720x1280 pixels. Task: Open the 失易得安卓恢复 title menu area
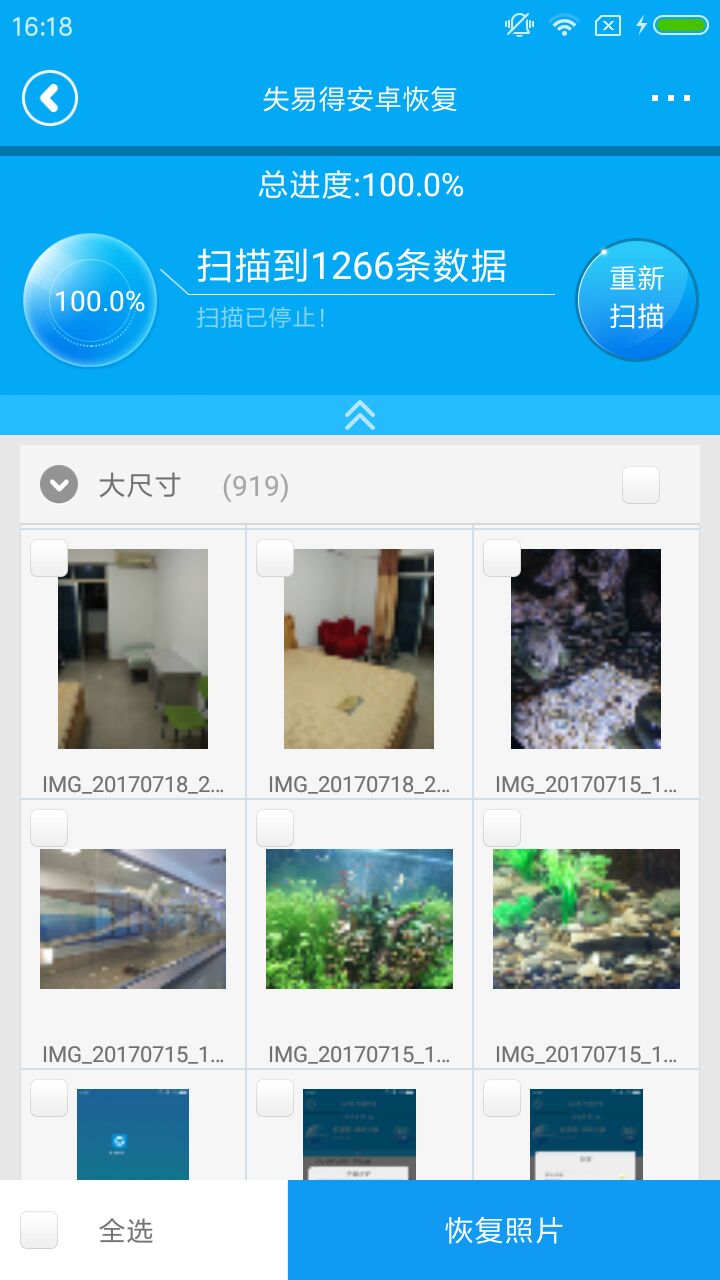pyautogui.click(x=359, y=98)
